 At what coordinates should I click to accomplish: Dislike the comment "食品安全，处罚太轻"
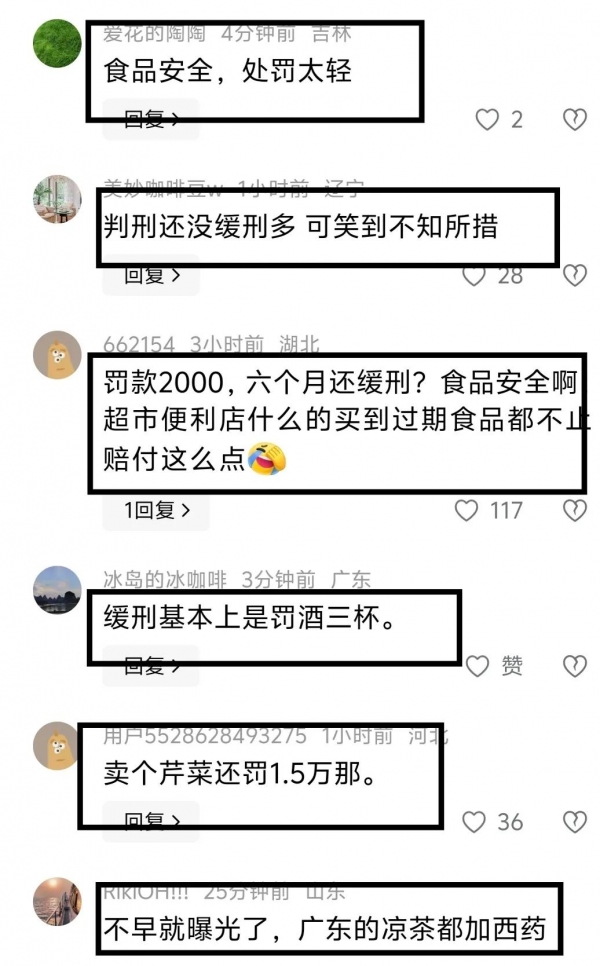574,120
